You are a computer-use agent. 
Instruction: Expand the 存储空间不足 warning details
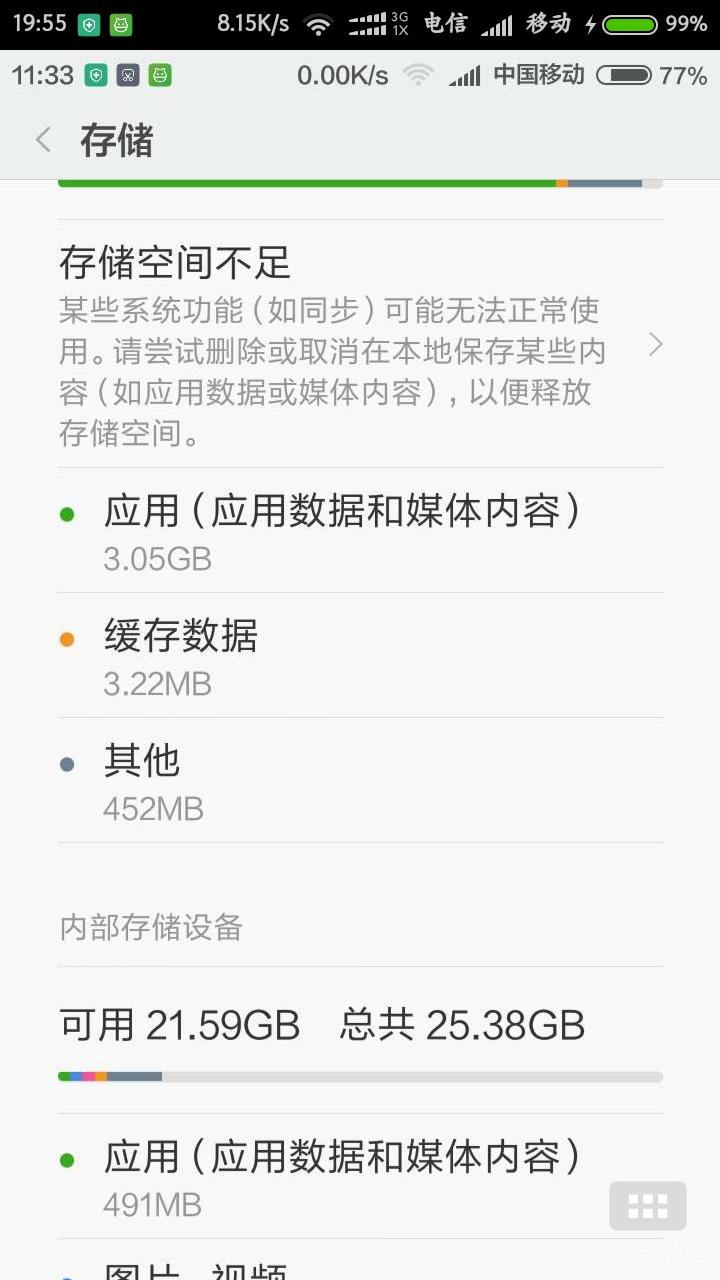pyautogui.click(x=655, y=344)
